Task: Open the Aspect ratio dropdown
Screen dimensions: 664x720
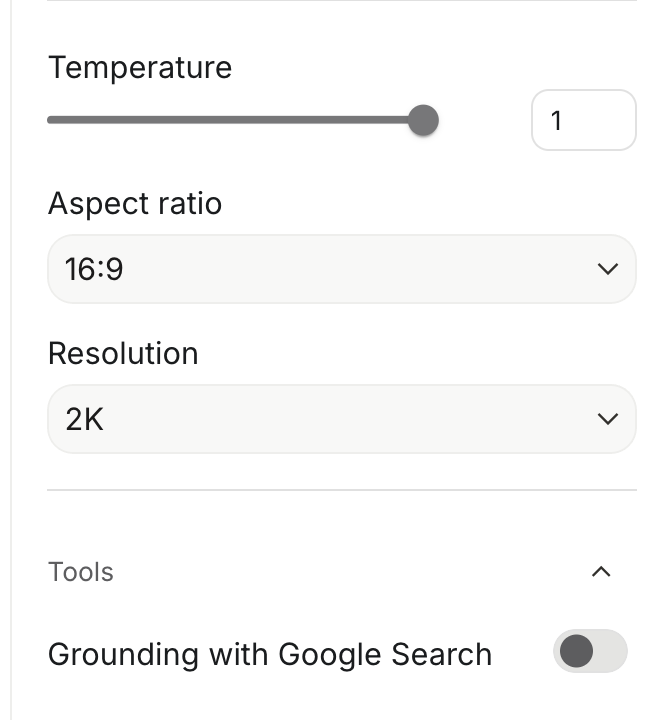Action: pyautogui.click(x=341, y=269)
